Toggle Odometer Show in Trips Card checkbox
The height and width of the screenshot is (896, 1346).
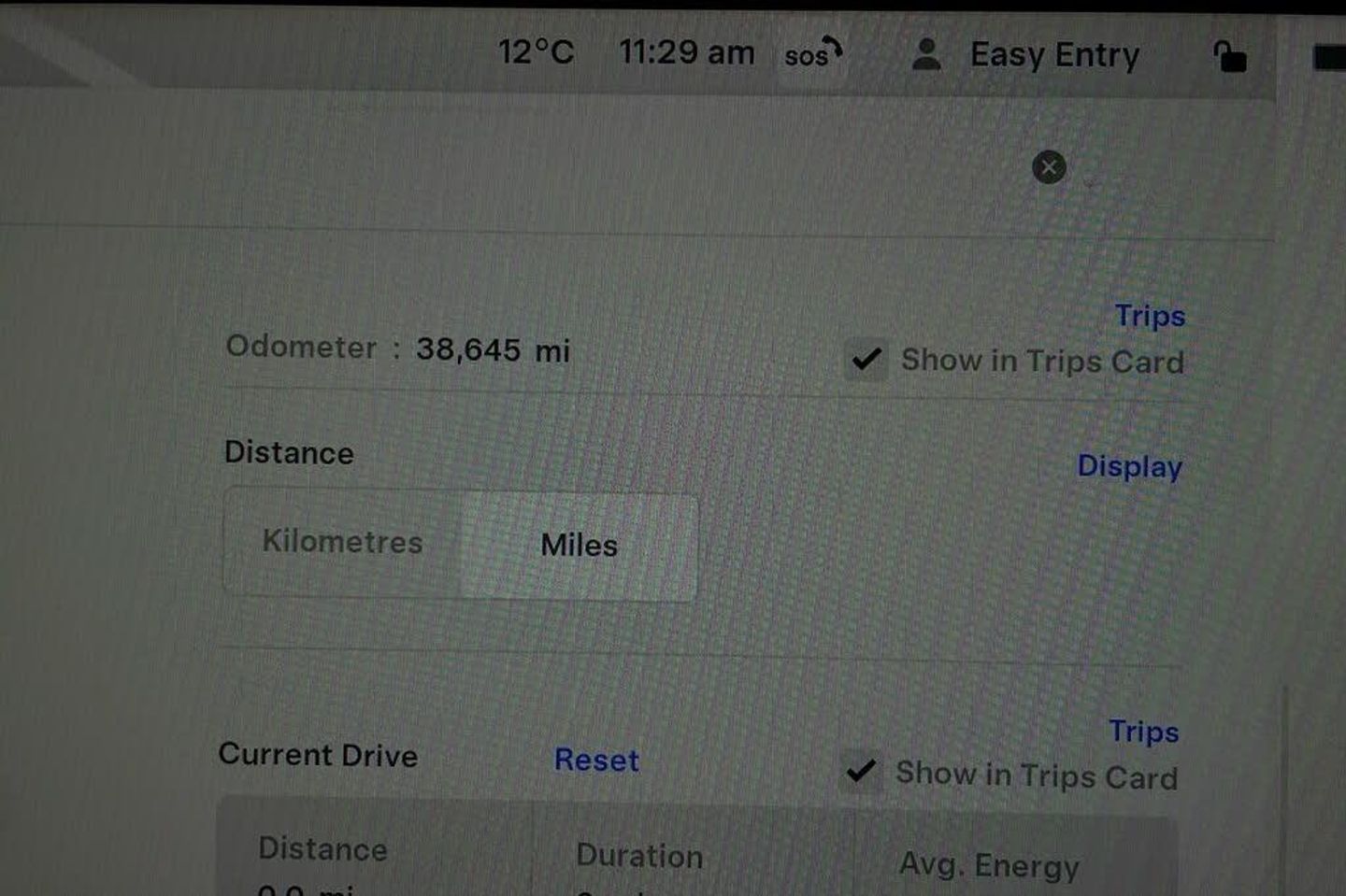tap(866, 360)
